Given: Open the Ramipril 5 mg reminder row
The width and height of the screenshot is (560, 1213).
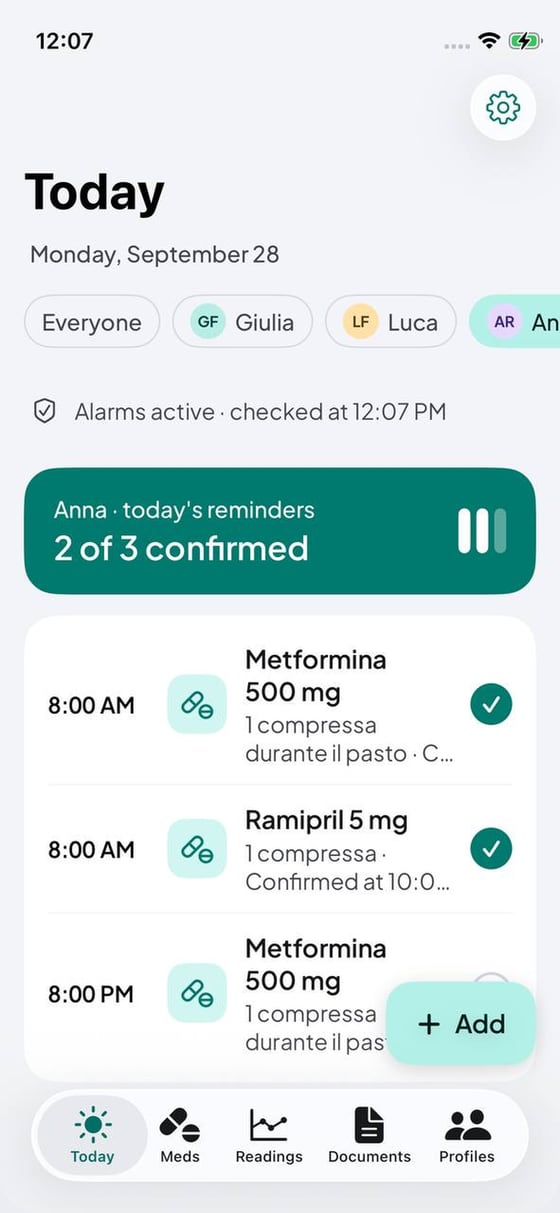Looking at the screenshot, I should [280, 849].
